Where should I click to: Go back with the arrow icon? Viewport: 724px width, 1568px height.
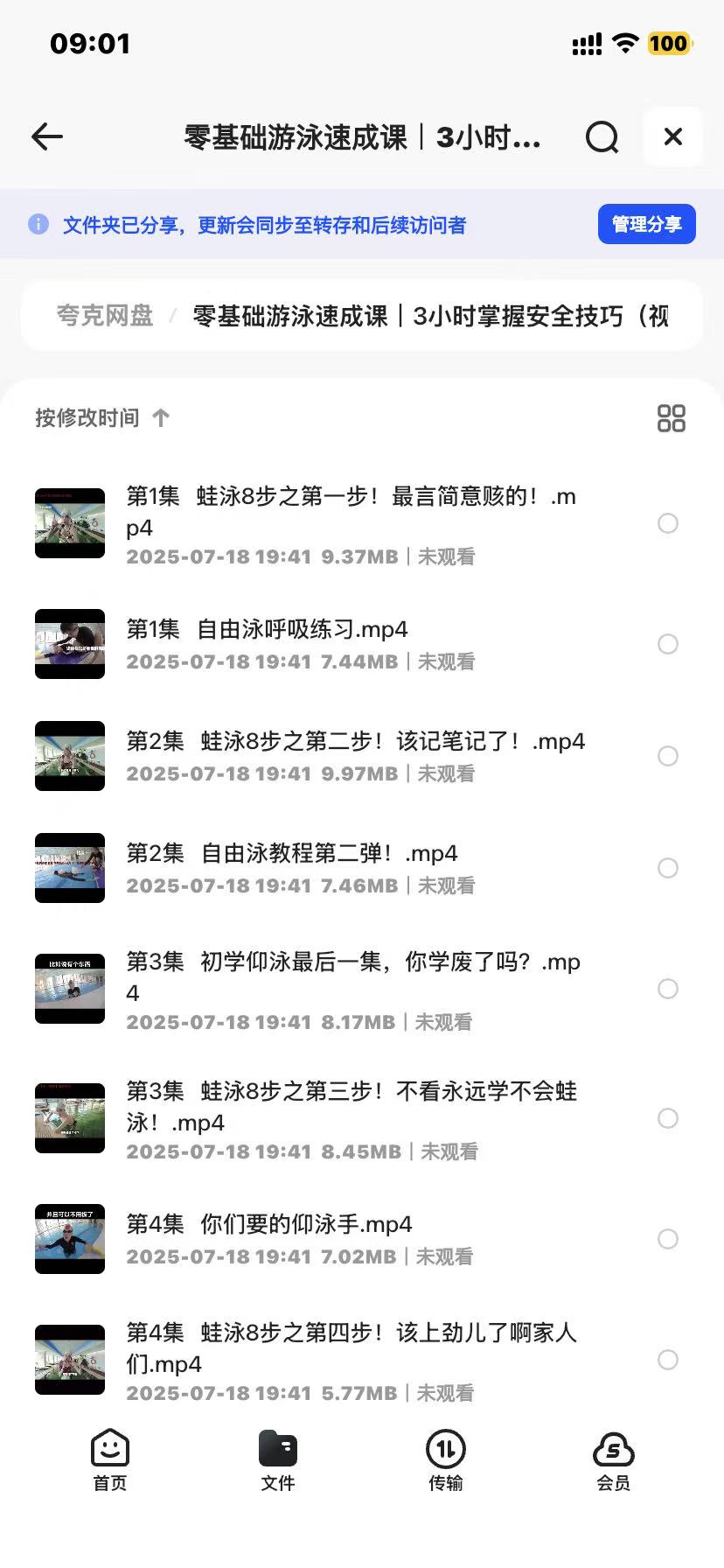pos(47,136)
